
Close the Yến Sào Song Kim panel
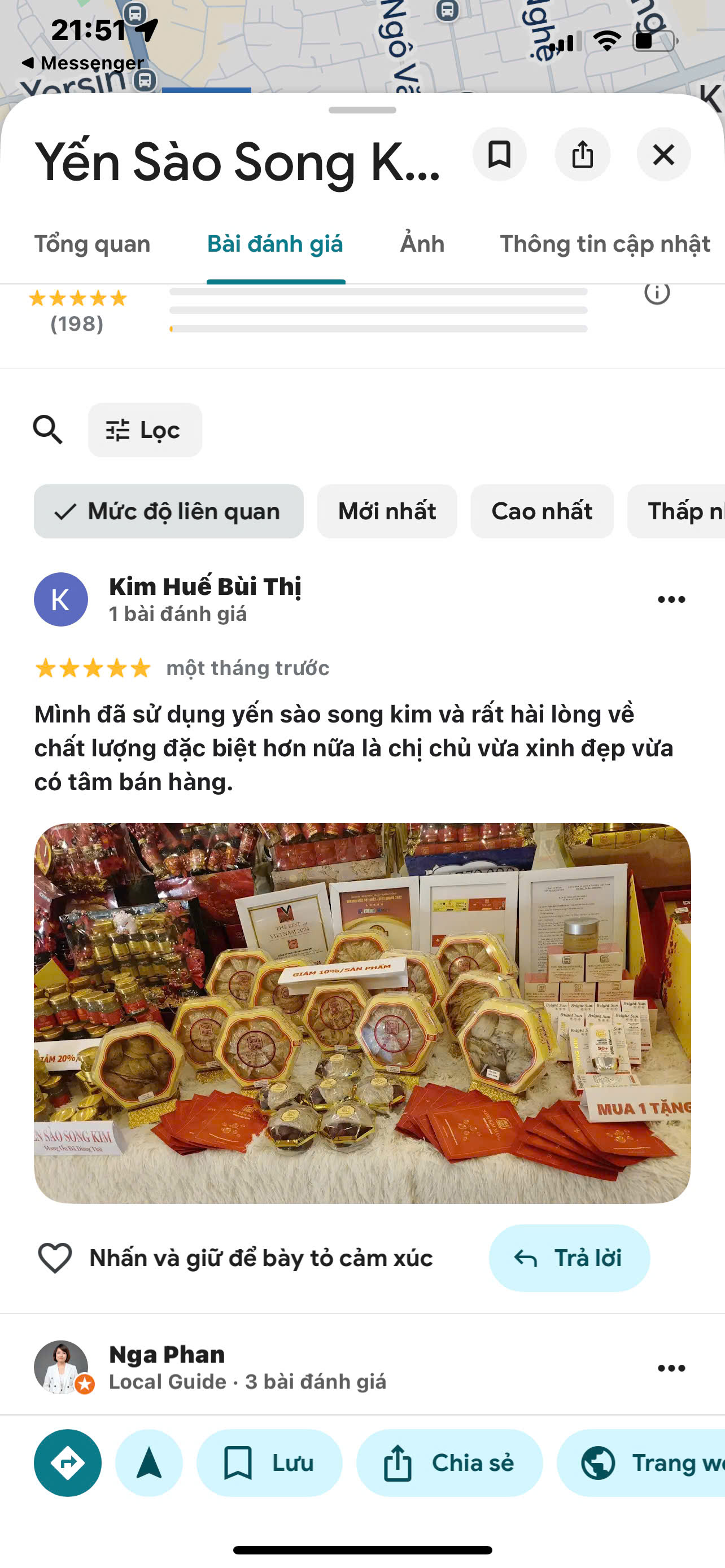click(x=663, y=155)
